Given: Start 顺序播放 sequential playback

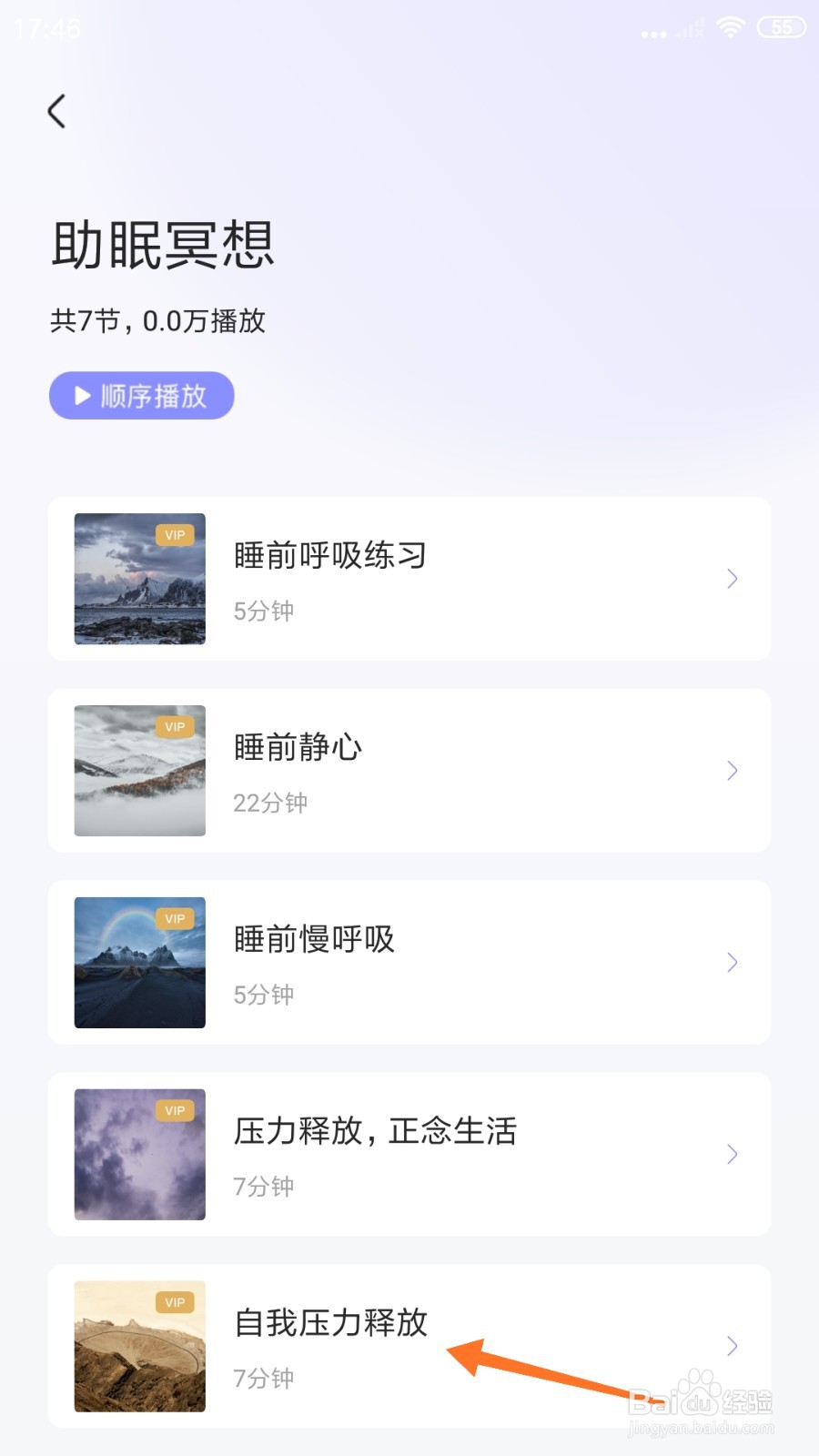Looking at the screenshot, I should point(142,396).
